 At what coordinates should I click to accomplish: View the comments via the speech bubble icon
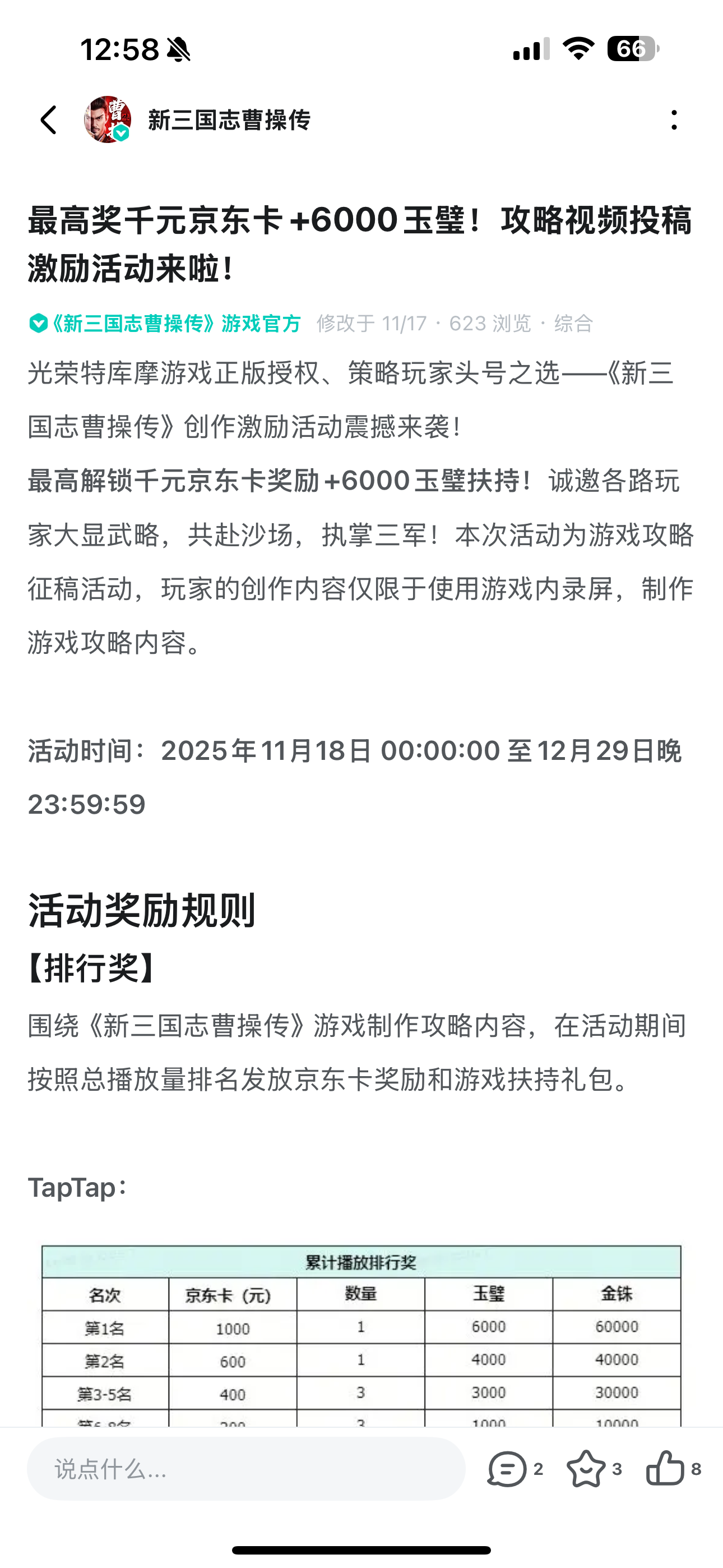click(x=506, y=1469)
